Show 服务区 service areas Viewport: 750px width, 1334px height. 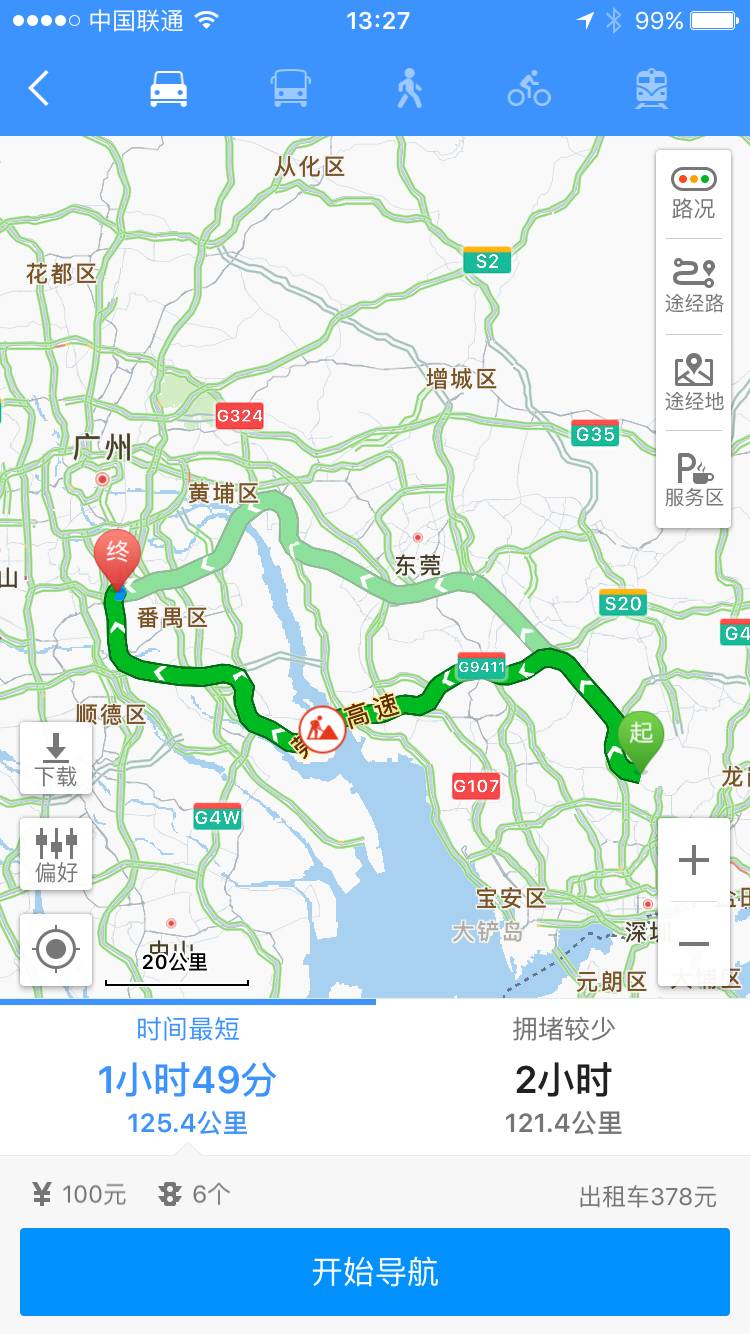tap(693, 480)
